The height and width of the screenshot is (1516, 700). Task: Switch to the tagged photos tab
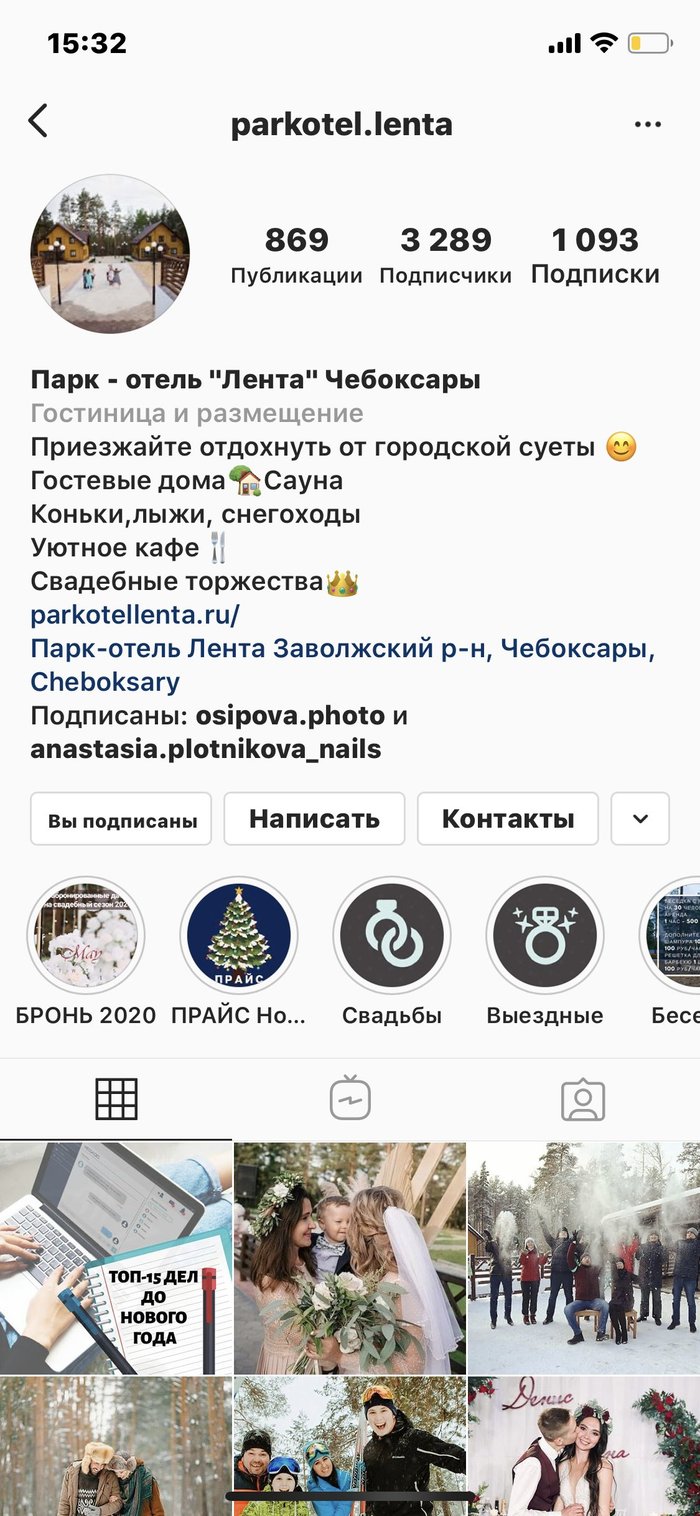coord(583,1099)
